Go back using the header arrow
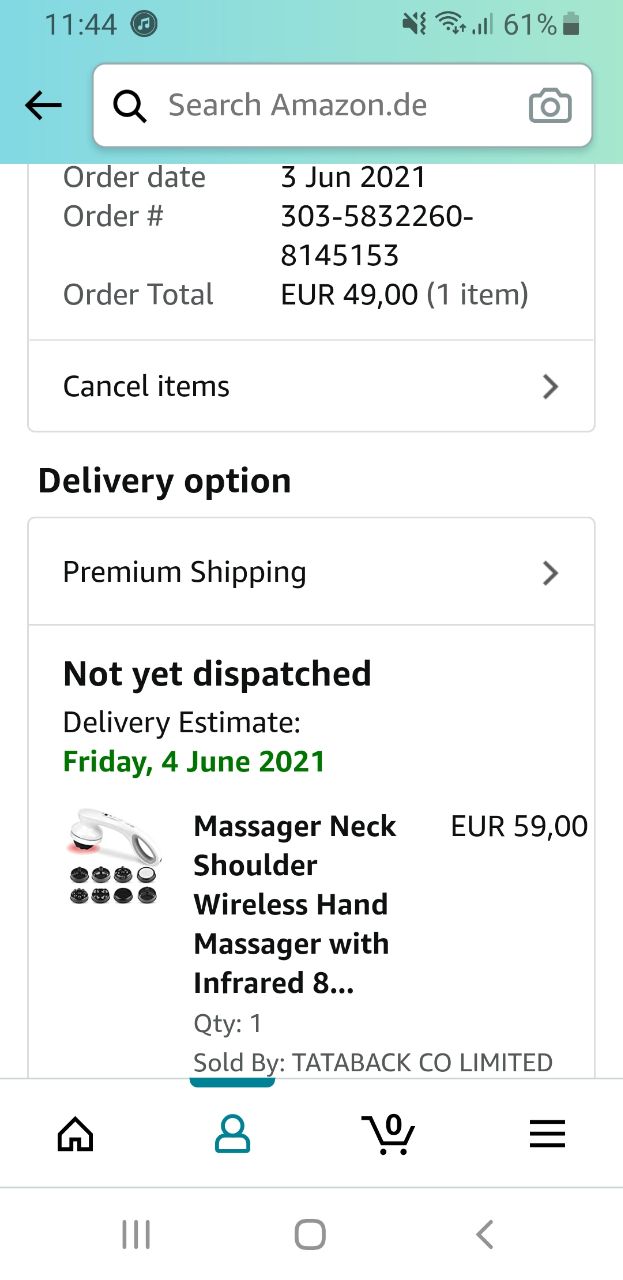623x1280 pixels. pyautogui.click(x=43, y=105)
